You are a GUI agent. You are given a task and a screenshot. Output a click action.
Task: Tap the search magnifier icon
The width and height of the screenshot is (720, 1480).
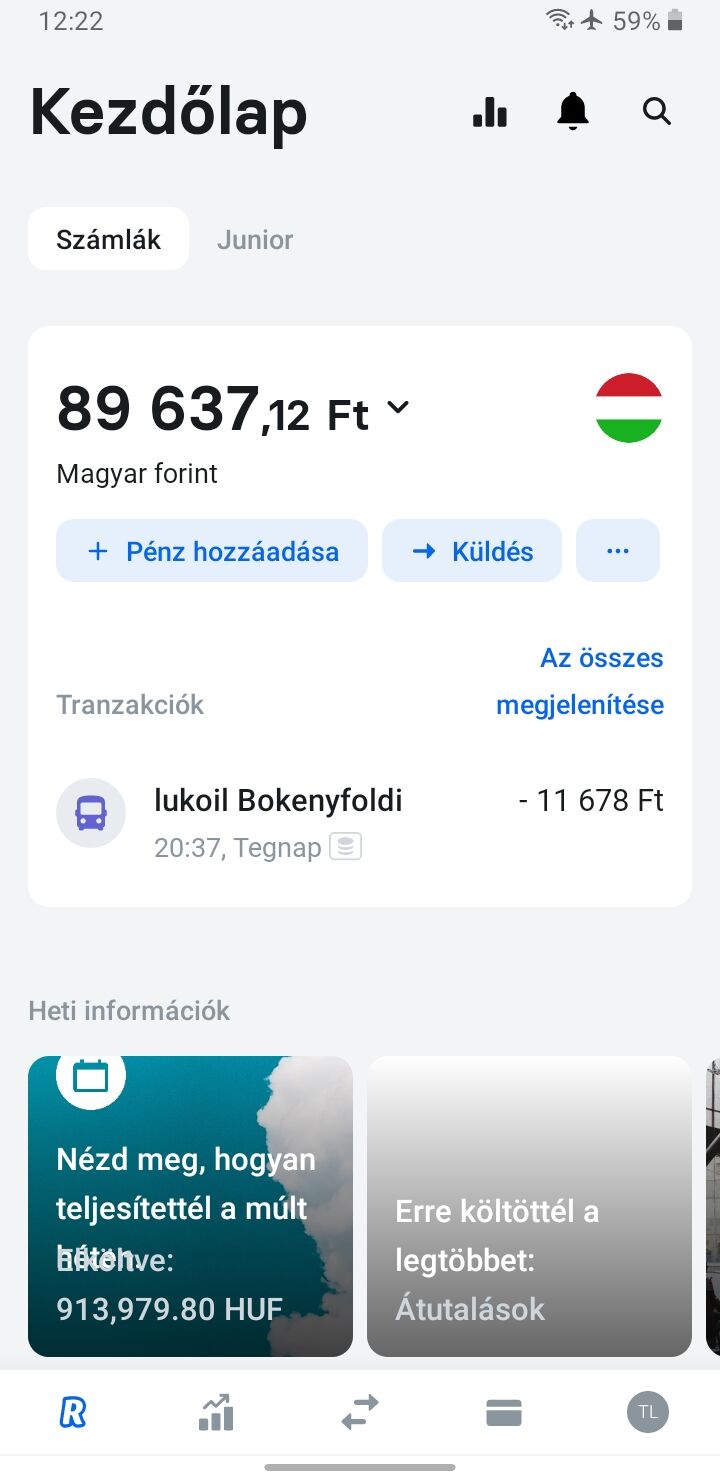coord(657,111)
